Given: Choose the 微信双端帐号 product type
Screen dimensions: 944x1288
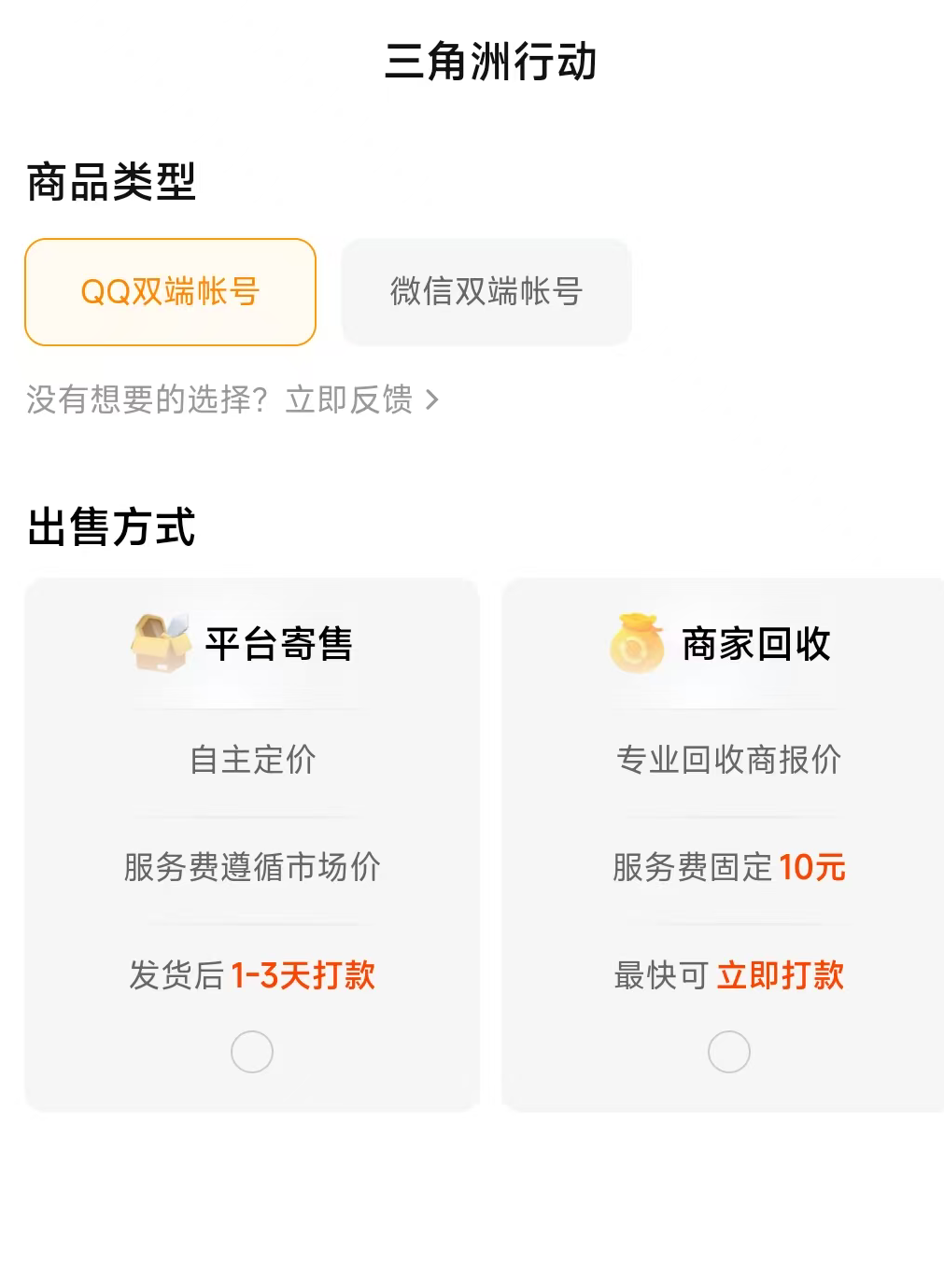Looking at the screenshot, I should (486, 292).
